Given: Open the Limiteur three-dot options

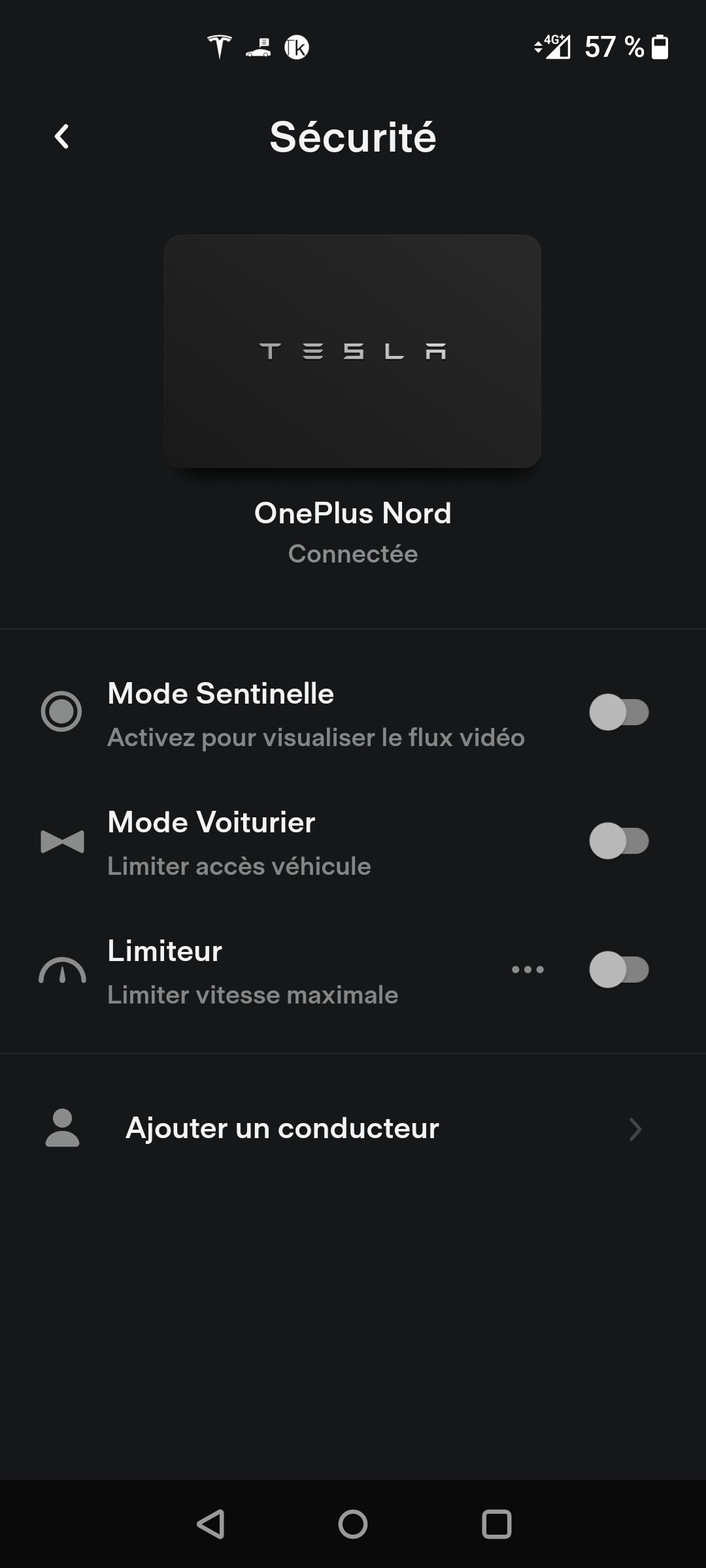Looking at the screenshot, I should click(528, 970).
